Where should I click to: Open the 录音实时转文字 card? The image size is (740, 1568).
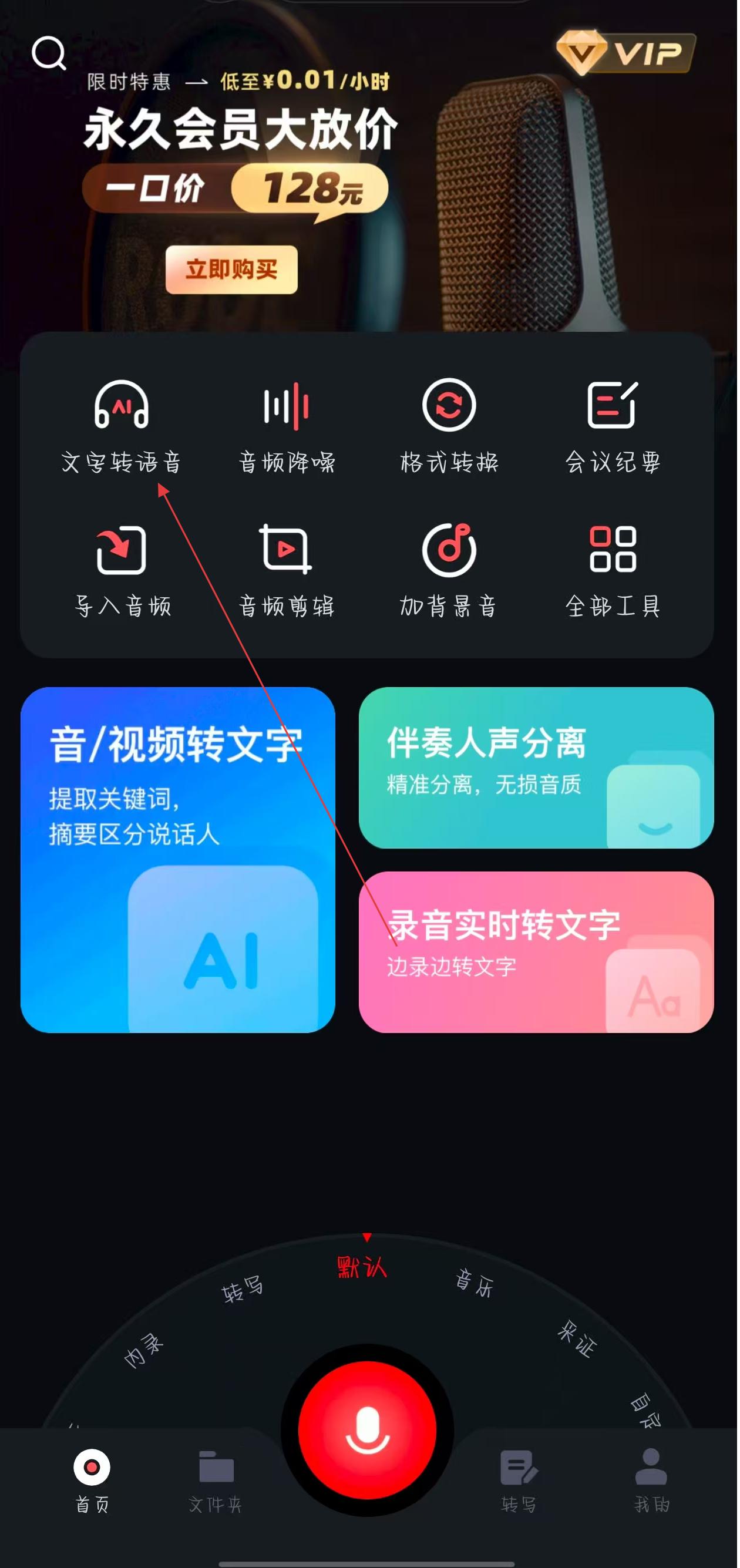click(536, 951)
